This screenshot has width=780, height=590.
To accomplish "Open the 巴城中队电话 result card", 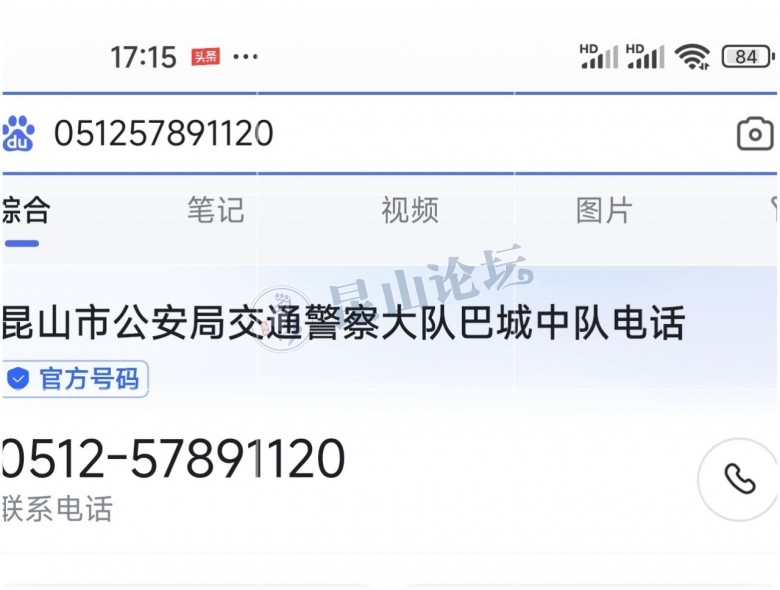I will coord(345,325).
